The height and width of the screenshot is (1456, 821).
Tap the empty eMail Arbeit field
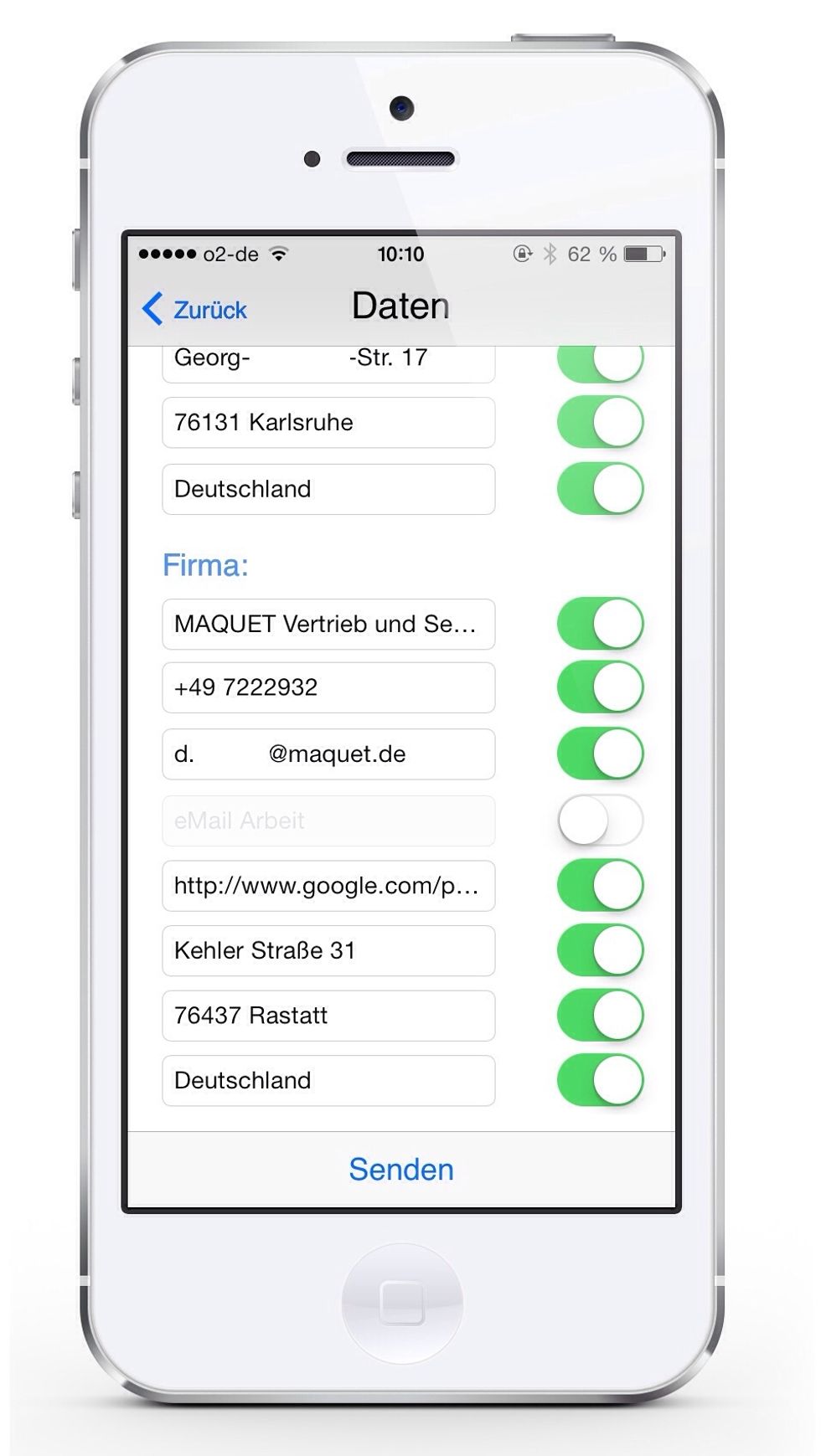[x=328, y=821]
